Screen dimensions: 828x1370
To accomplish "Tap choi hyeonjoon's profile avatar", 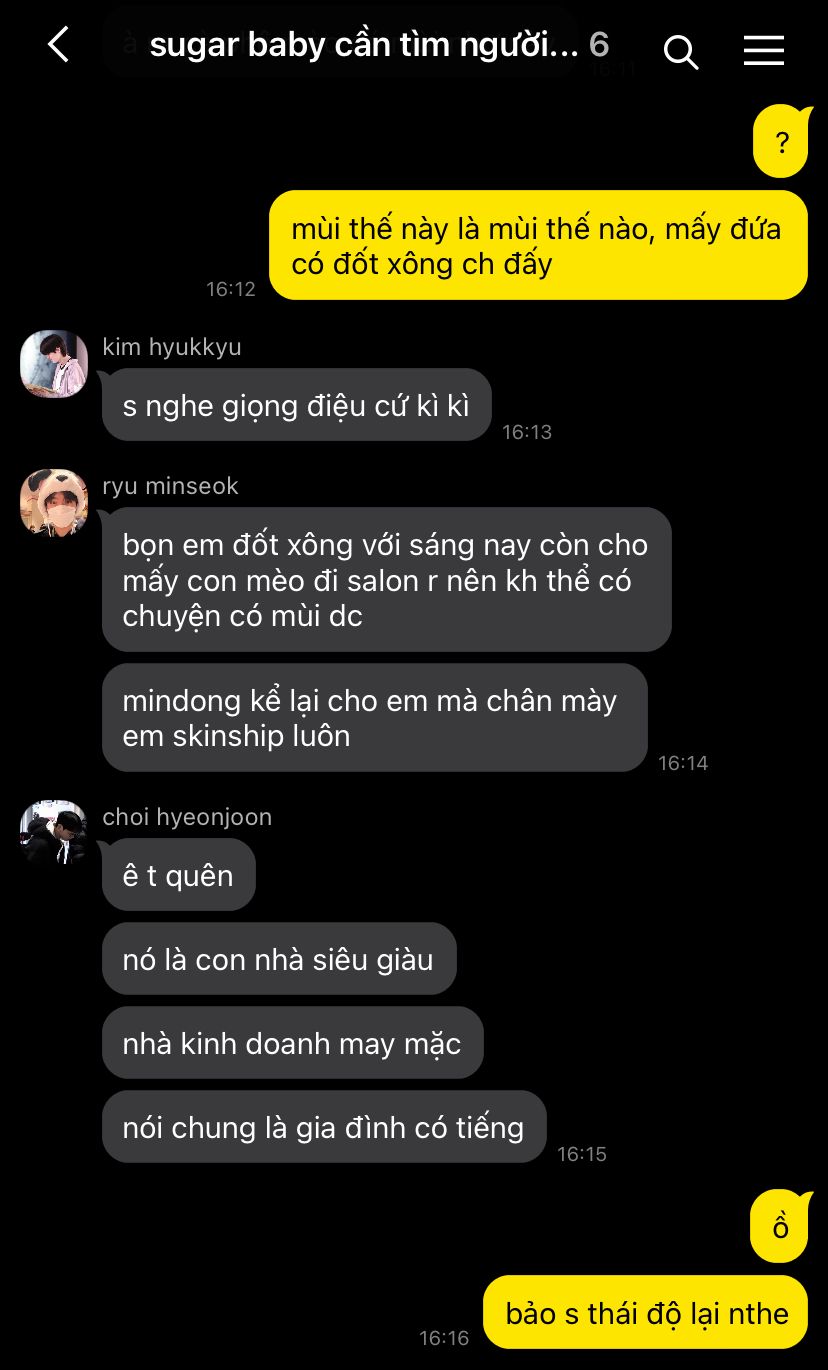I will (x=54, y=833).
